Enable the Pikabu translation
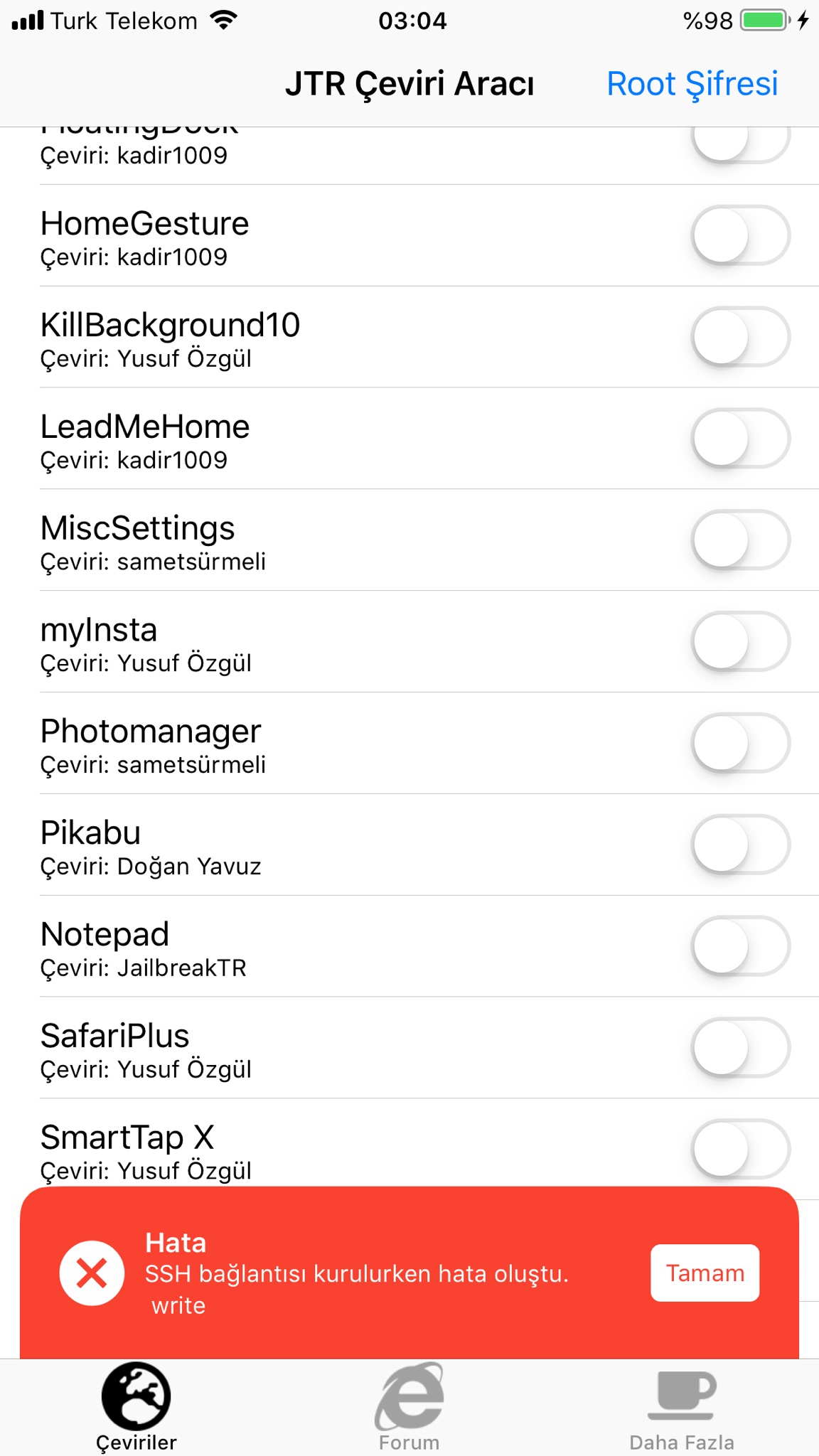The width and height of the screenshot is (819, 1456). (x=740, y=845)
